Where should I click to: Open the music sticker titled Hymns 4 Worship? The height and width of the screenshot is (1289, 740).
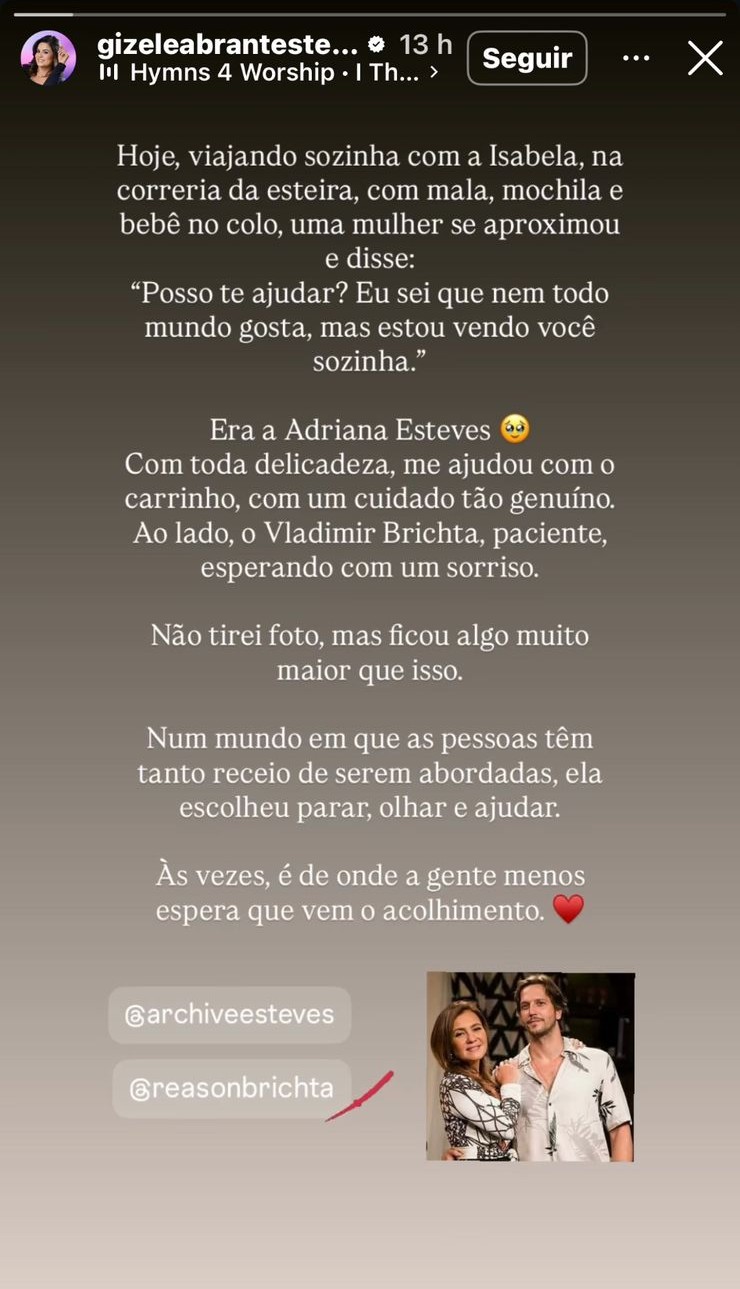point(230,72)
